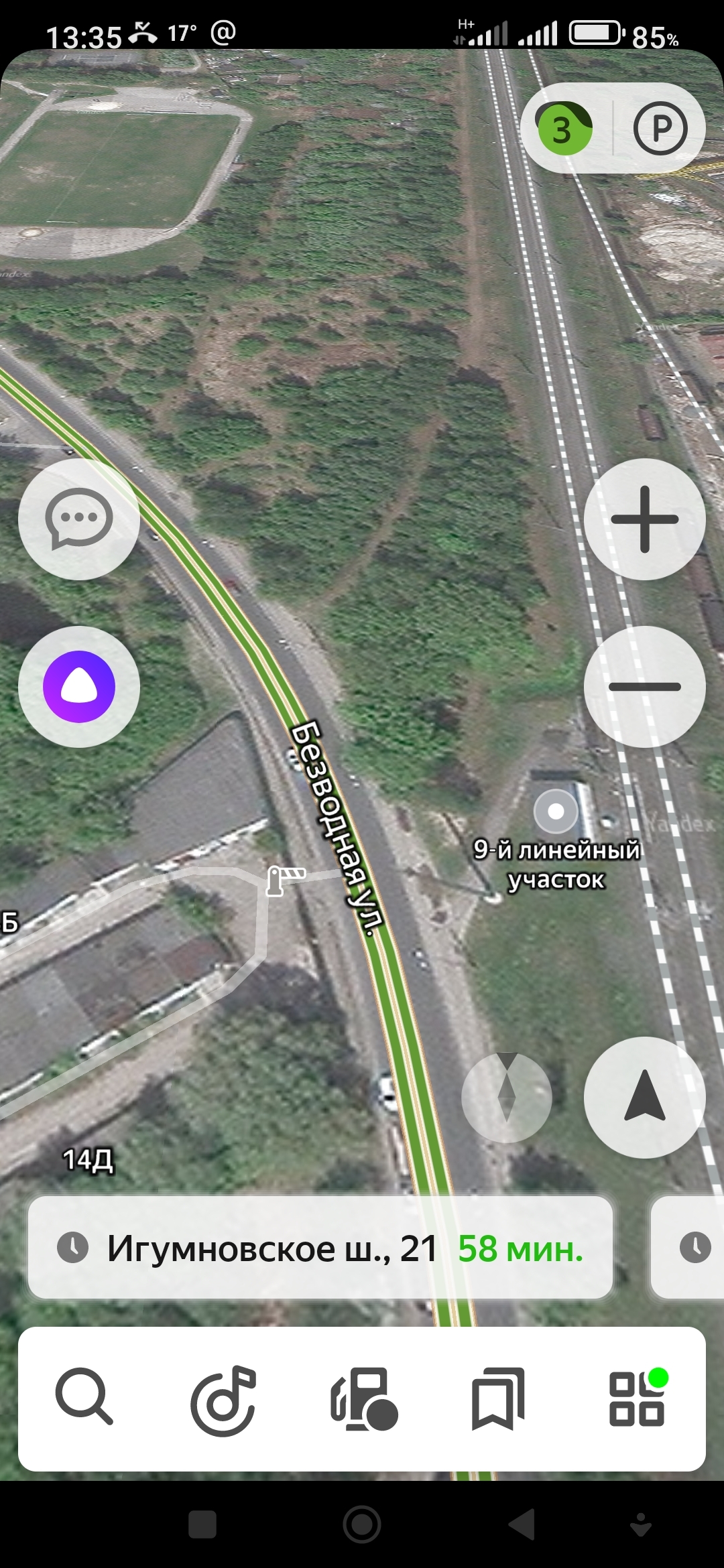Center map on my current location

pos(644,1097)
